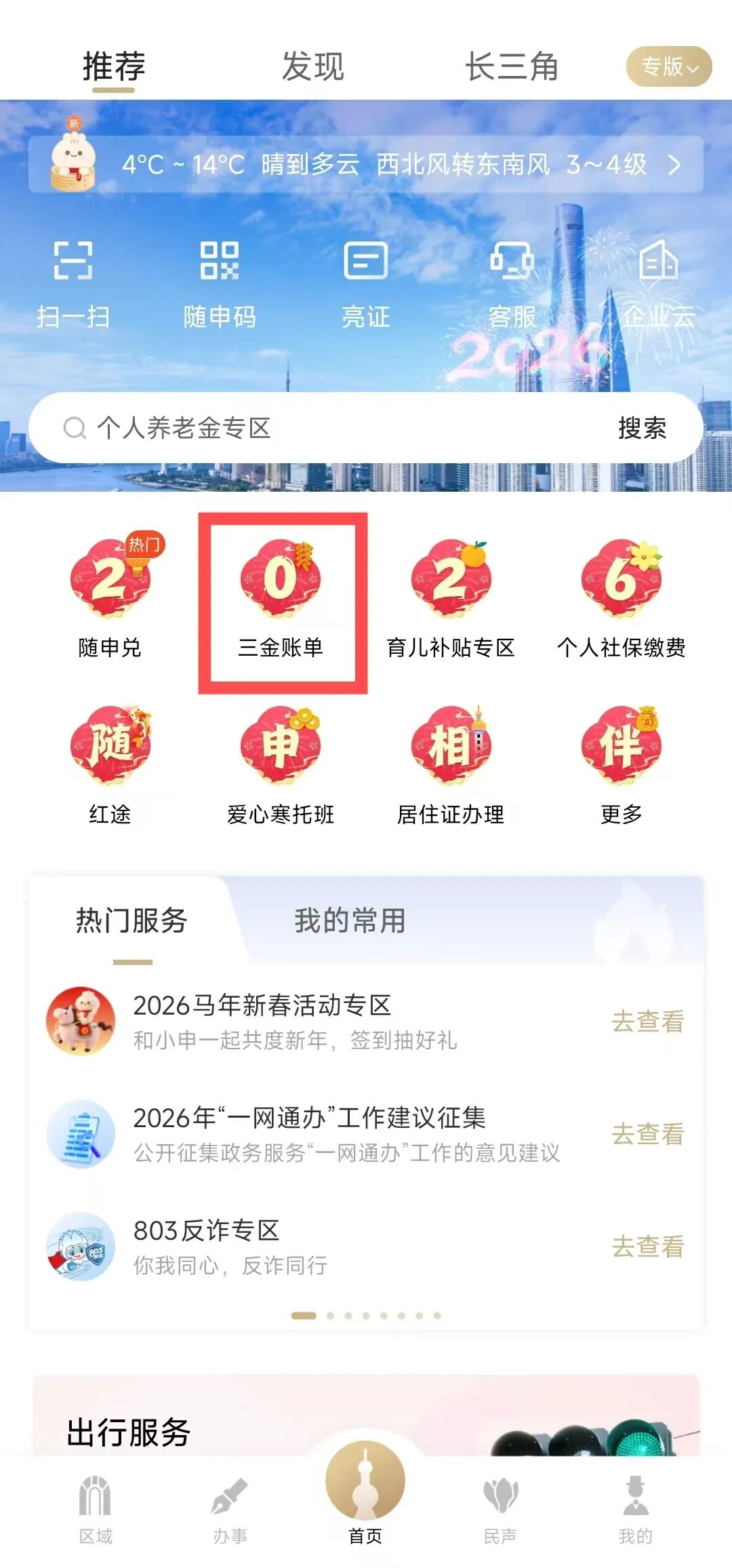Switch to the 长三角 tab
This screenshot has width=732, height=1568.
[x=511, y=66]
